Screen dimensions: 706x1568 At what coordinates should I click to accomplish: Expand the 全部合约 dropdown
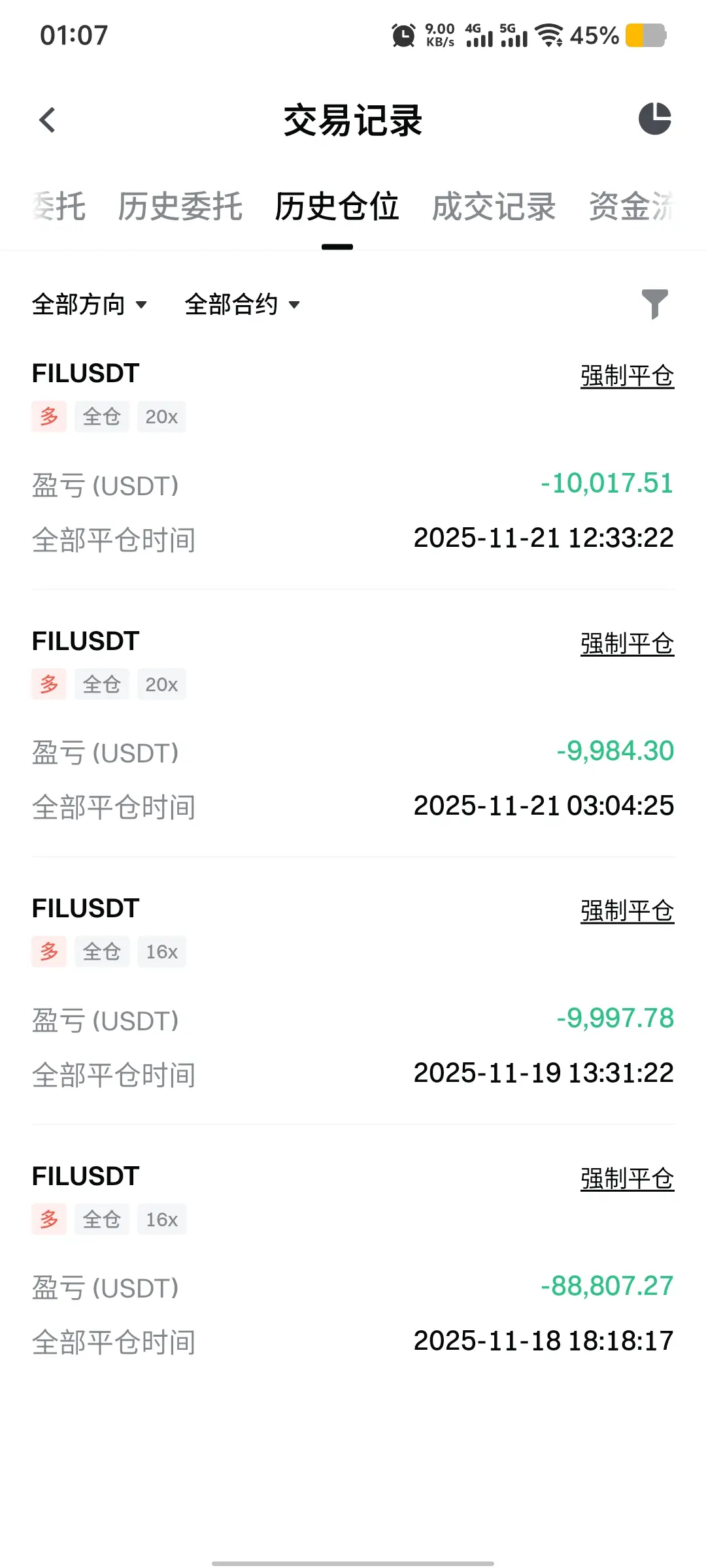point(242,304)
